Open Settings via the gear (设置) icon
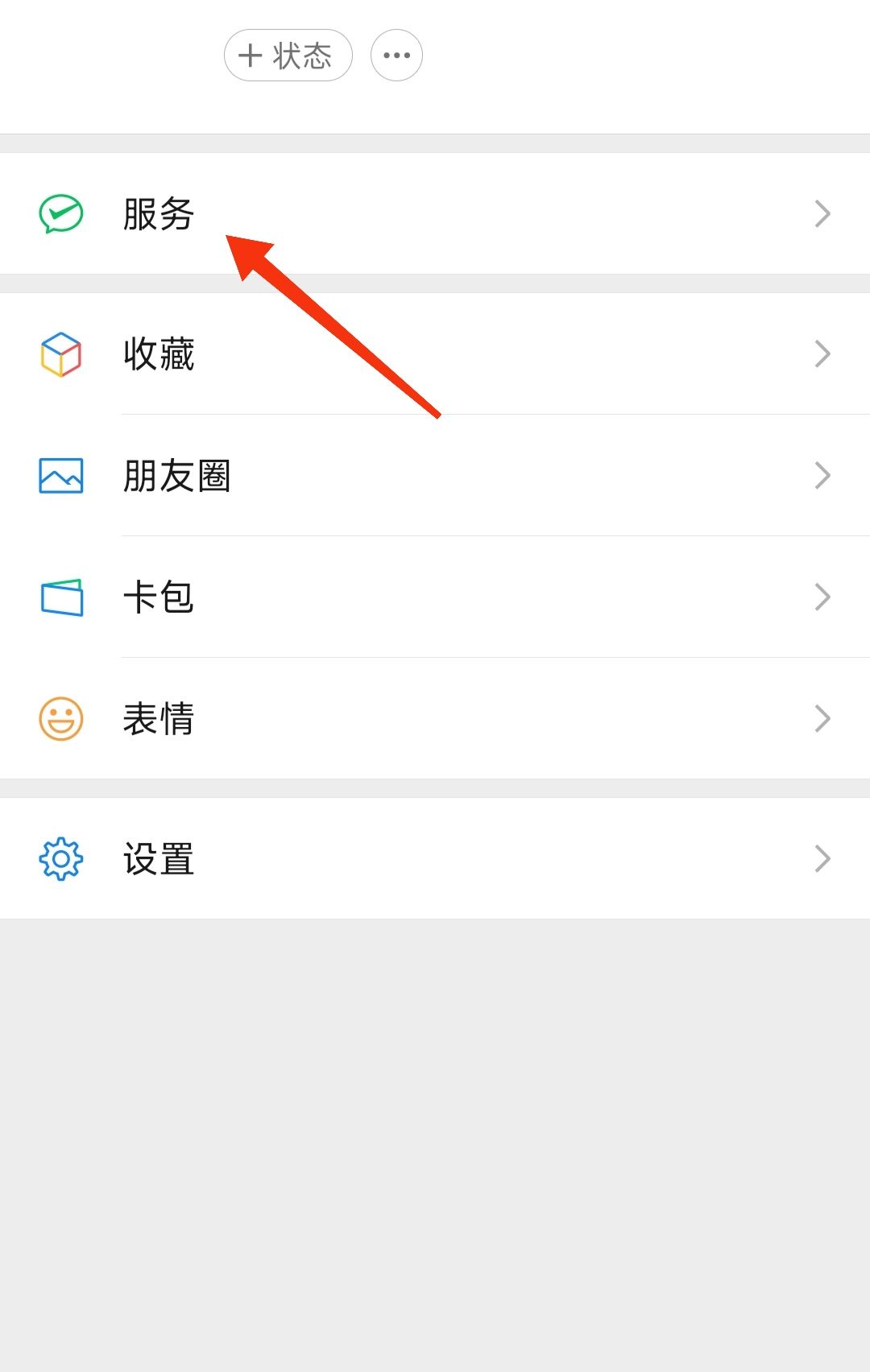This screenshot has width=870, height=1372. [60, 859]
